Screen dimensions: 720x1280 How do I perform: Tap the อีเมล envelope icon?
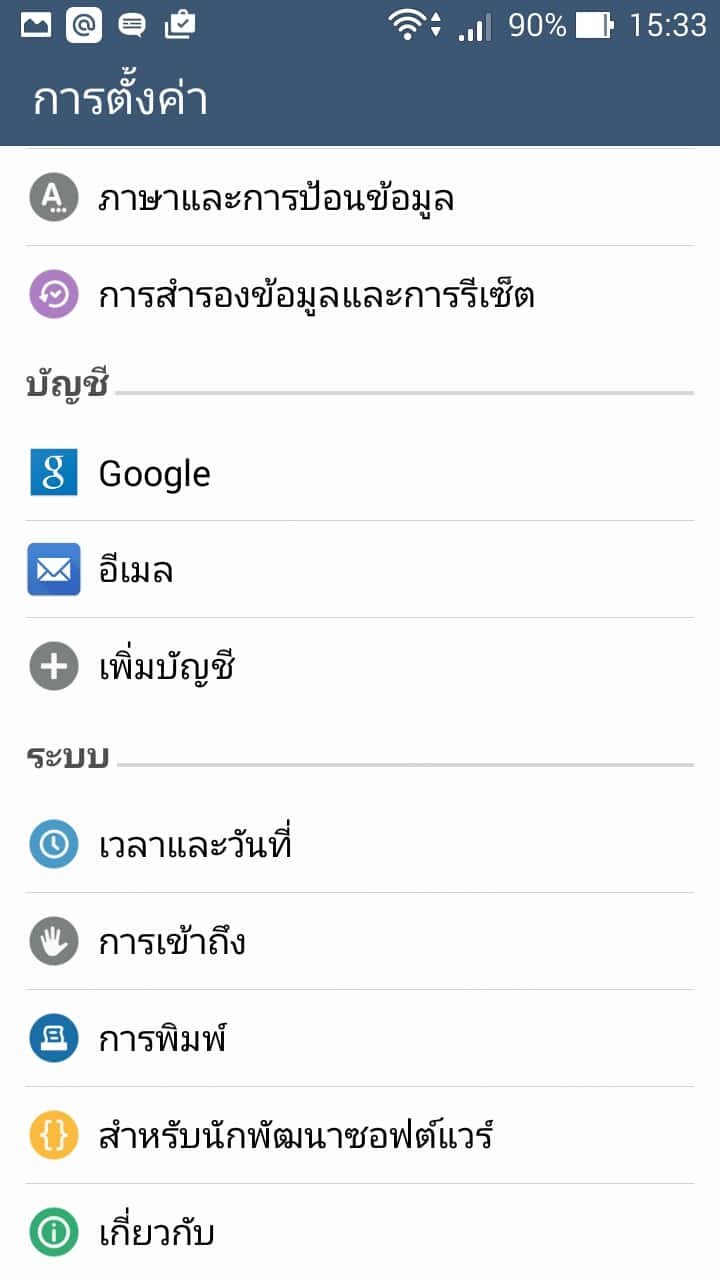click(52, 568)
